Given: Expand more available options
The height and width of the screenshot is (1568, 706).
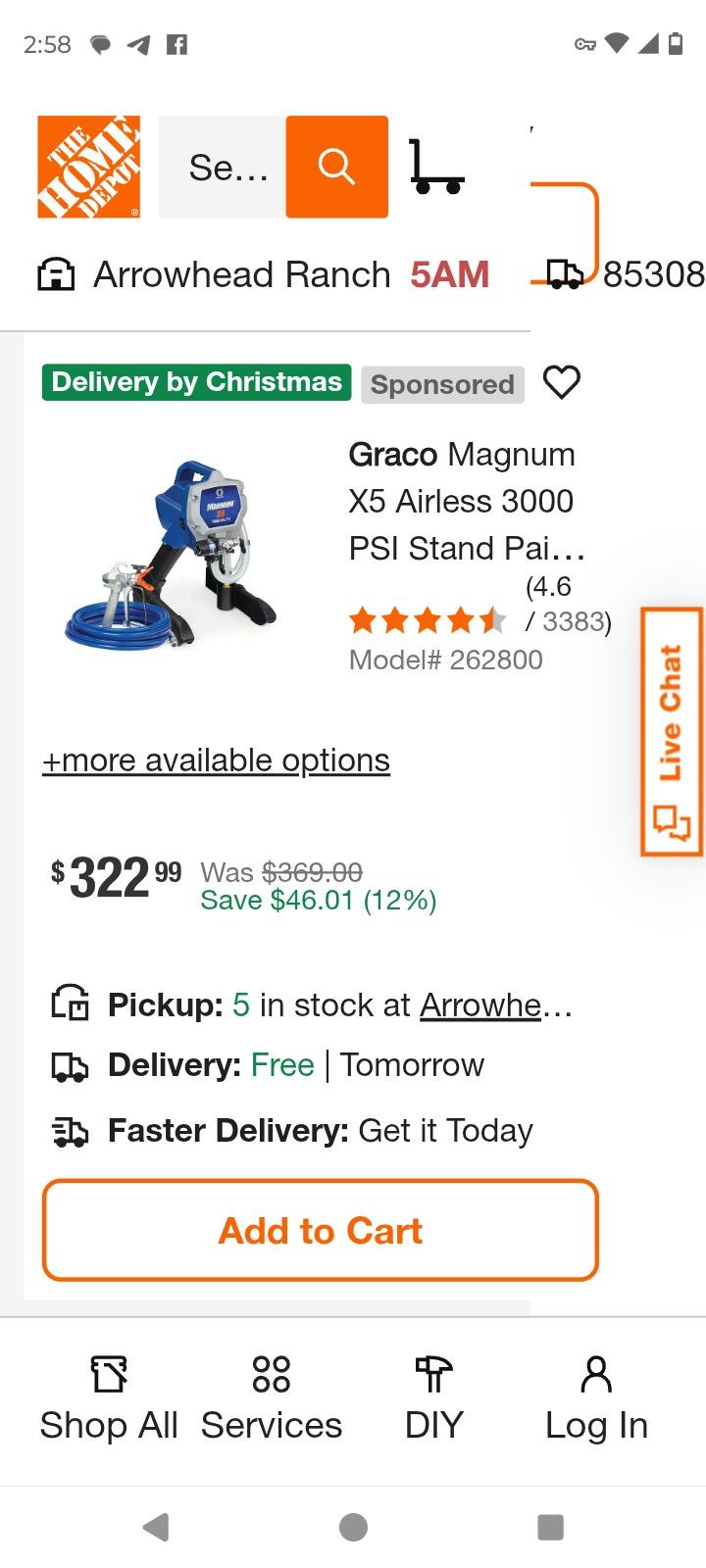Looking at the screenshot, I should (x=214, y=759).
